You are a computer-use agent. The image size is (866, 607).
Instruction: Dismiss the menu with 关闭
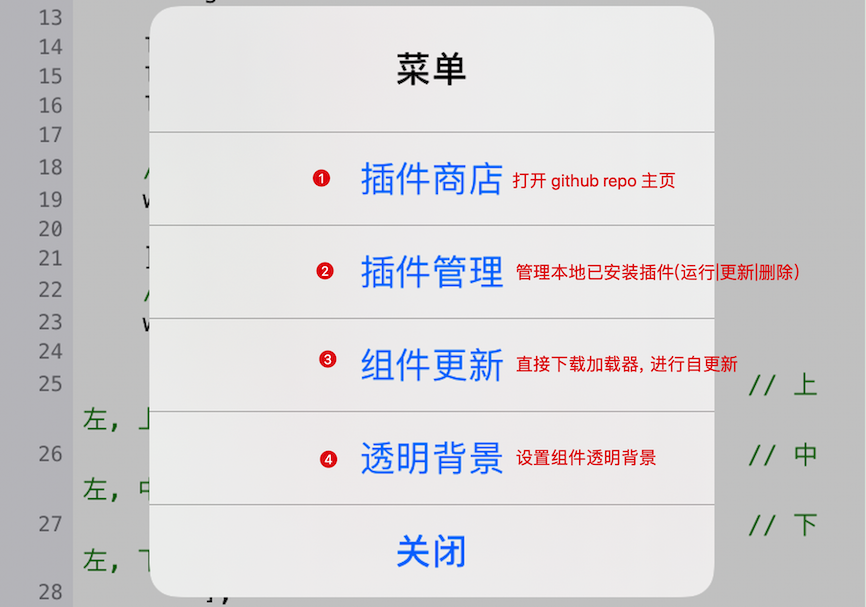pyautogui.click(x=431, y=551)
